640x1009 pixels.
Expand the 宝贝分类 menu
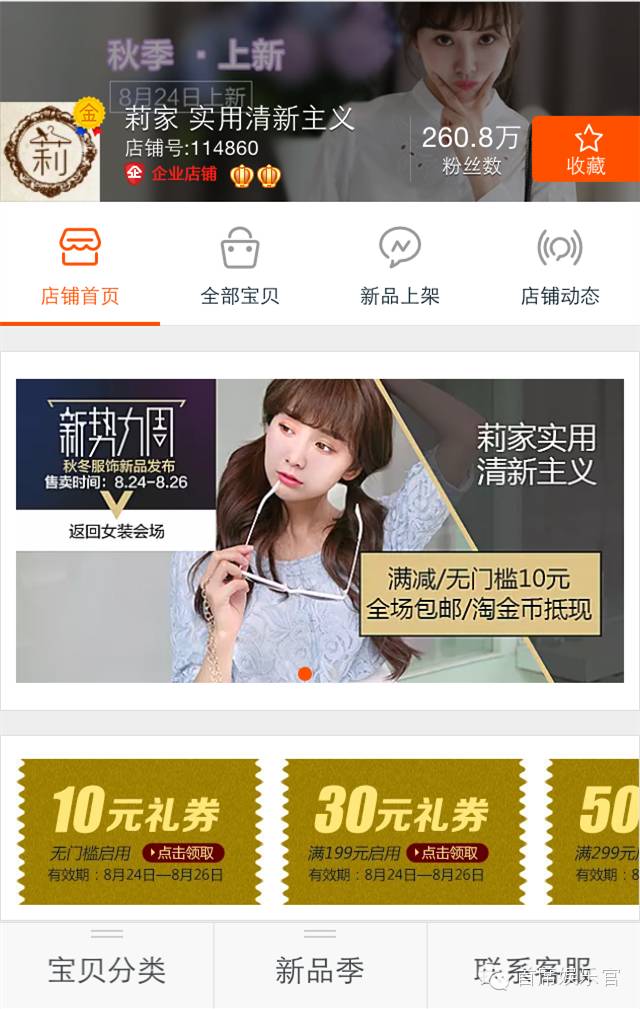pos(107,966)
